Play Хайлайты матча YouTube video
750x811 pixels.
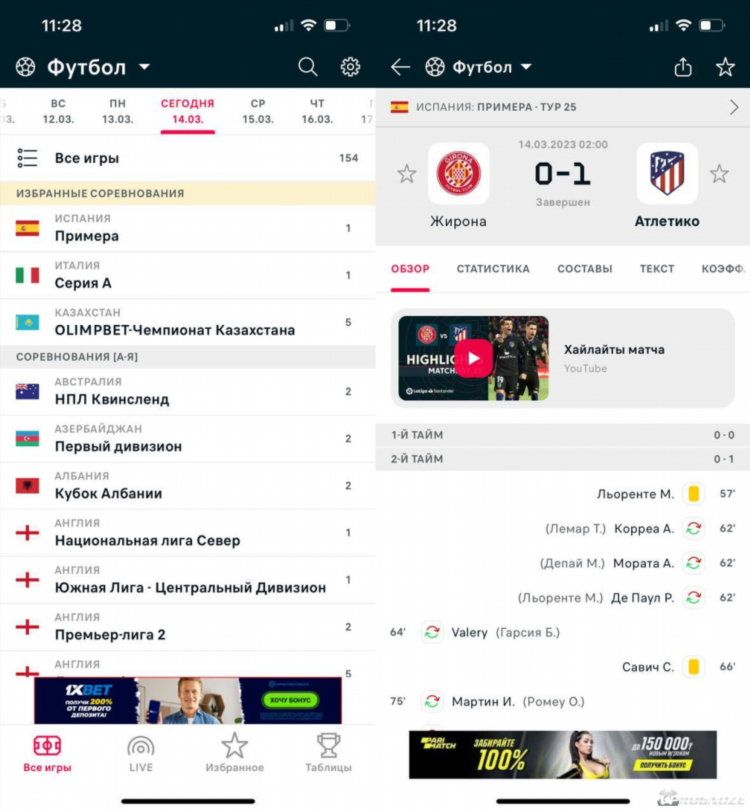(x=474, y=358)
